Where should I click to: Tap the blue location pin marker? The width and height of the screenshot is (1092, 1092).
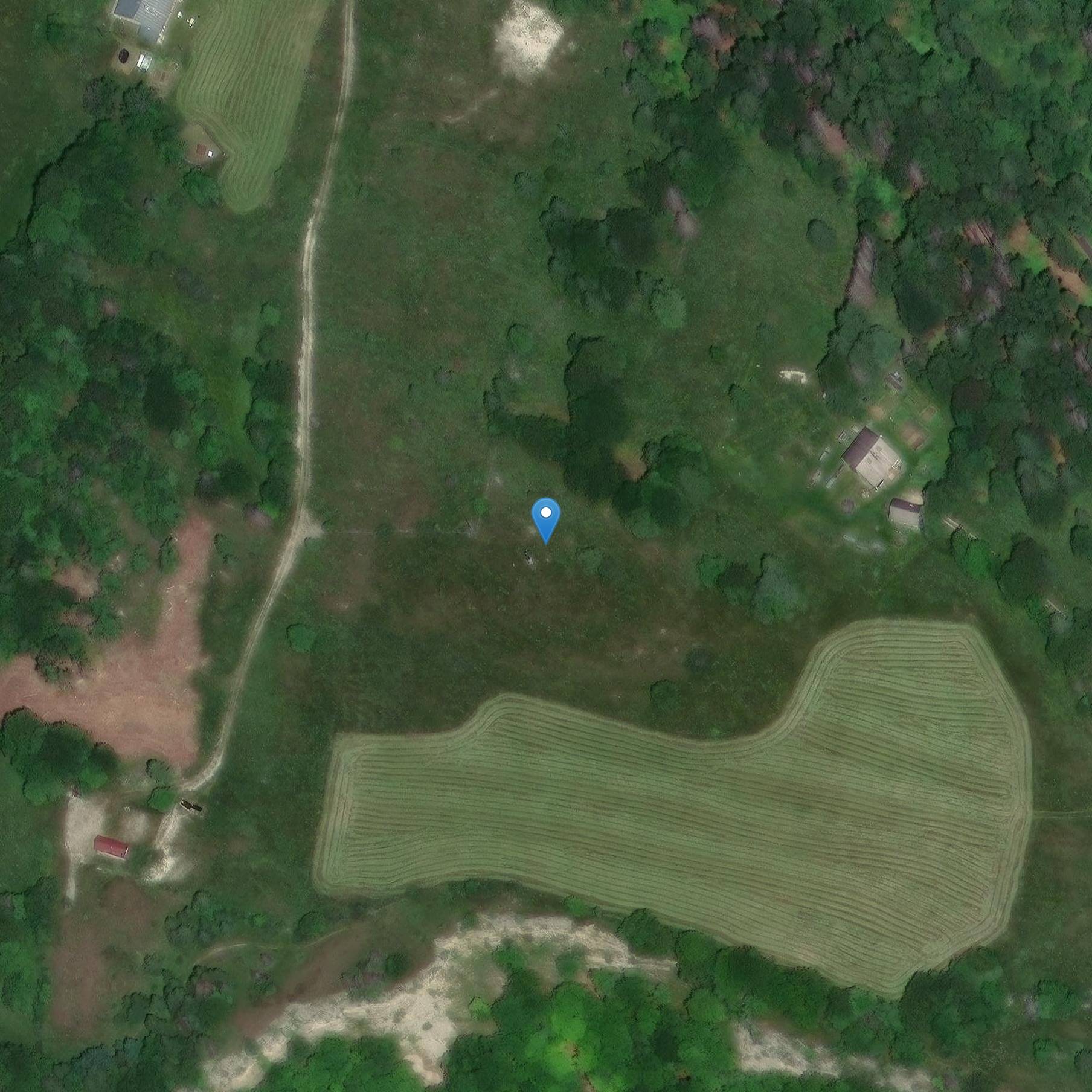[545, 518]
